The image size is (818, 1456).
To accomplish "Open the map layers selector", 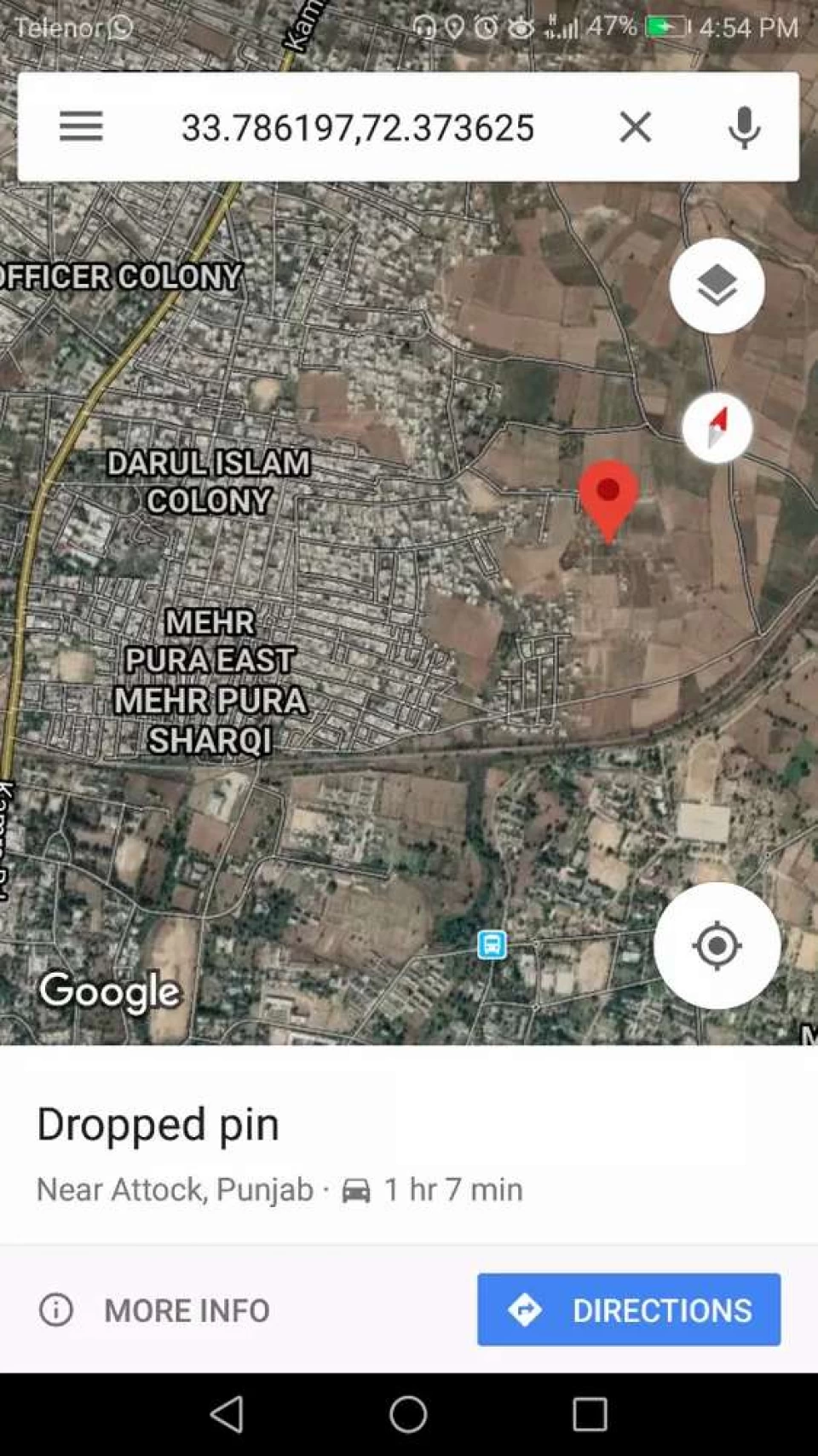I will [x=717, y=286].
